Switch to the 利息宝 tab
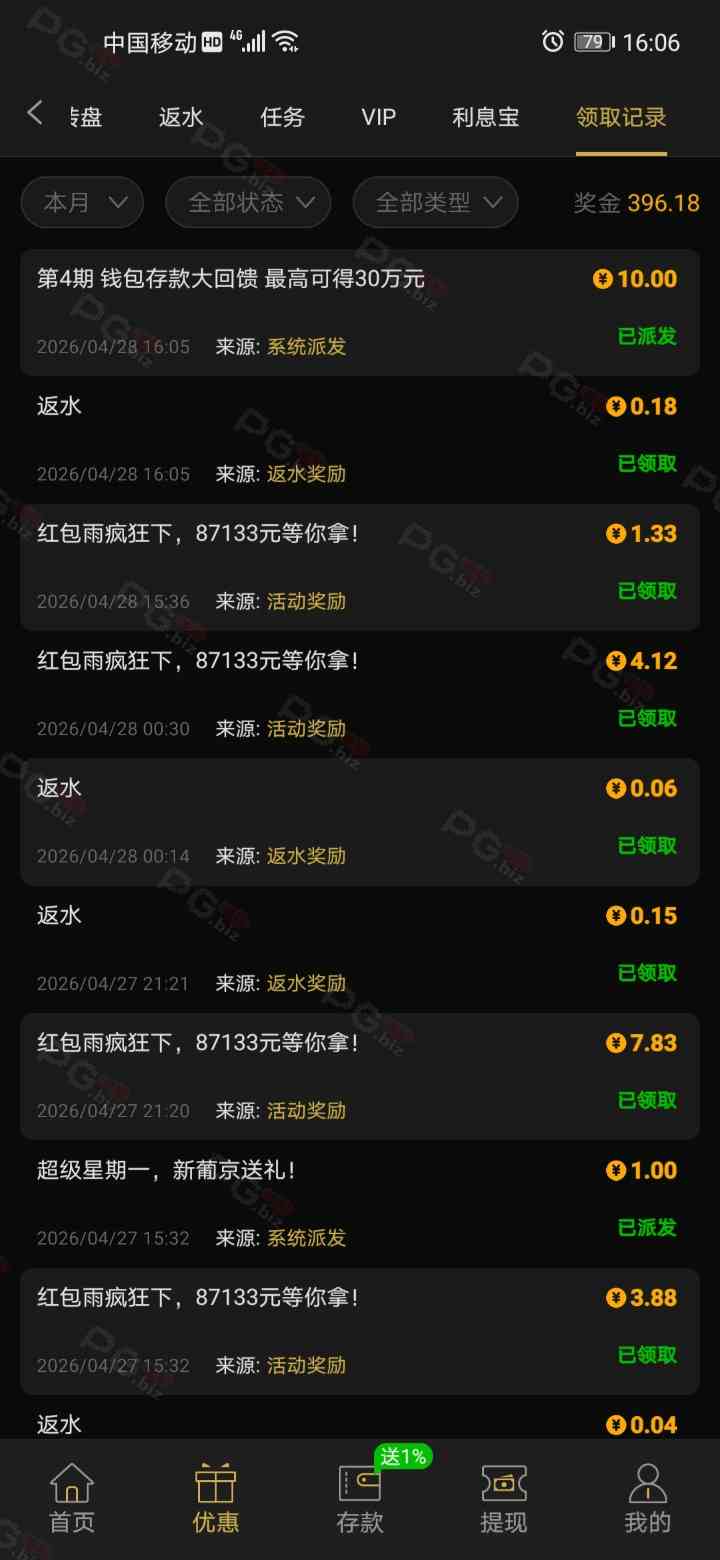The height and width of the screenshot is (1560, 720). (x=486, y=117)
